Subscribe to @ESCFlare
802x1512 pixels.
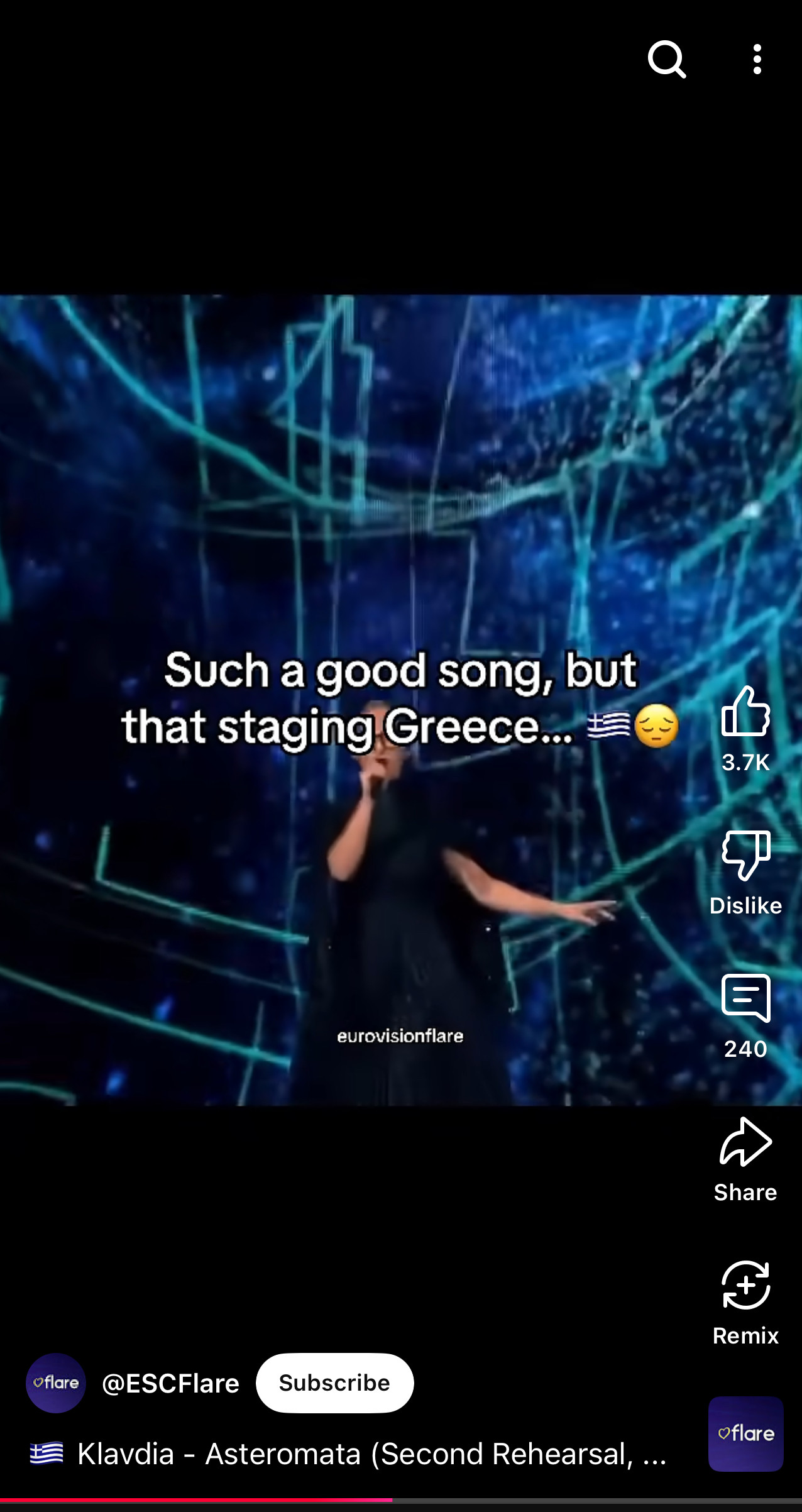point(334,1382)
